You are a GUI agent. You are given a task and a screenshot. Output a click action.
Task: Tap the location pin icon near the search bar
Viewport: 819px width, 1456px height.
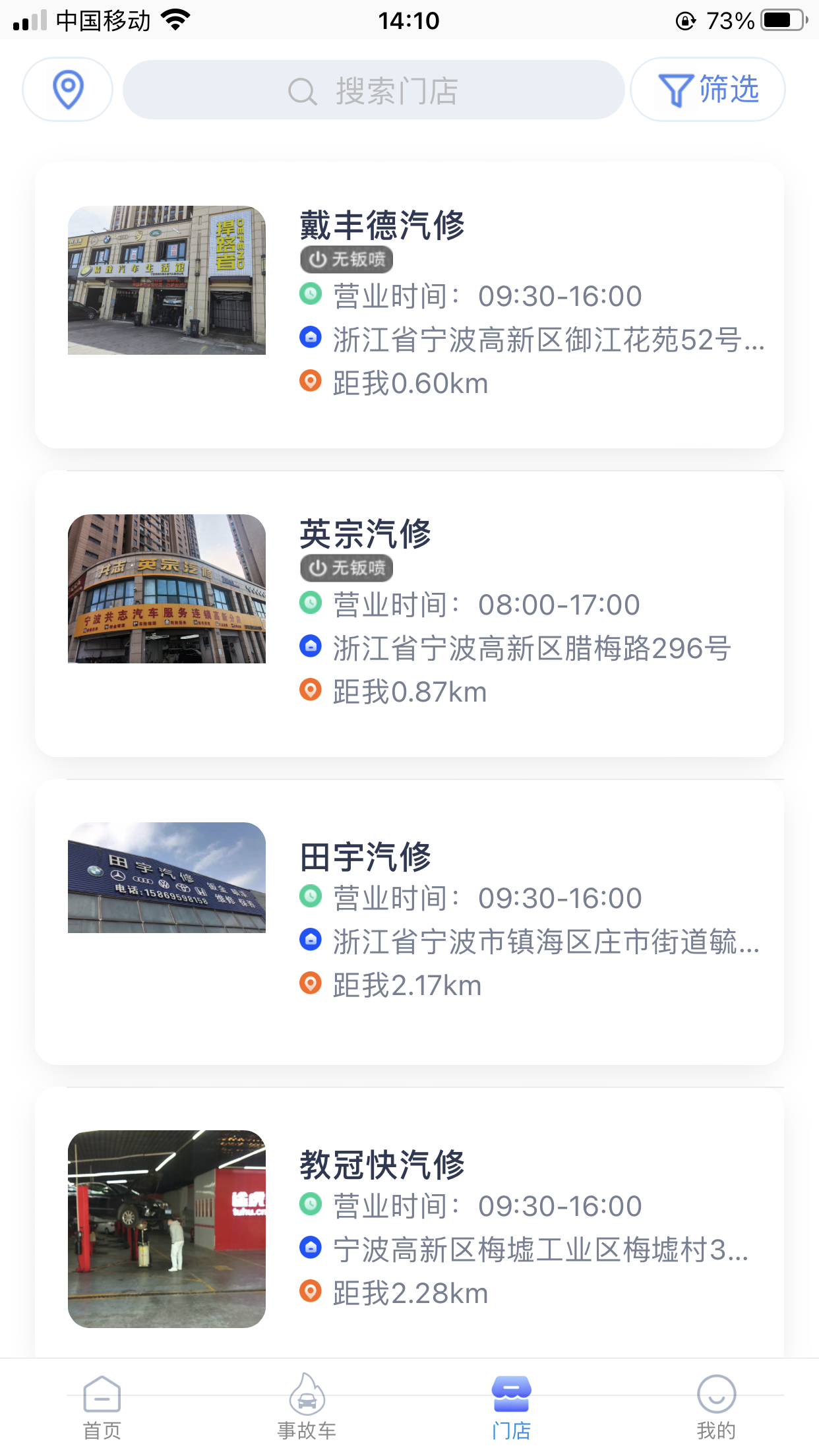pyautogui.click(x=67, y=89)
